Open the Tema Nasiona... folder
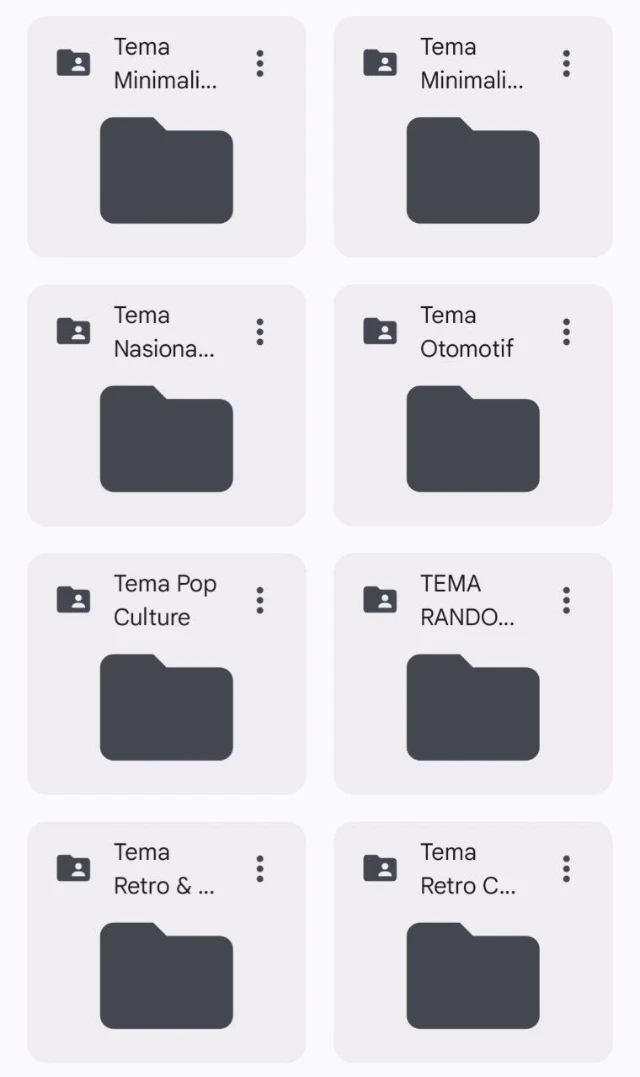The height and width of the screenshot is (1077, 640). pos(166,438)
